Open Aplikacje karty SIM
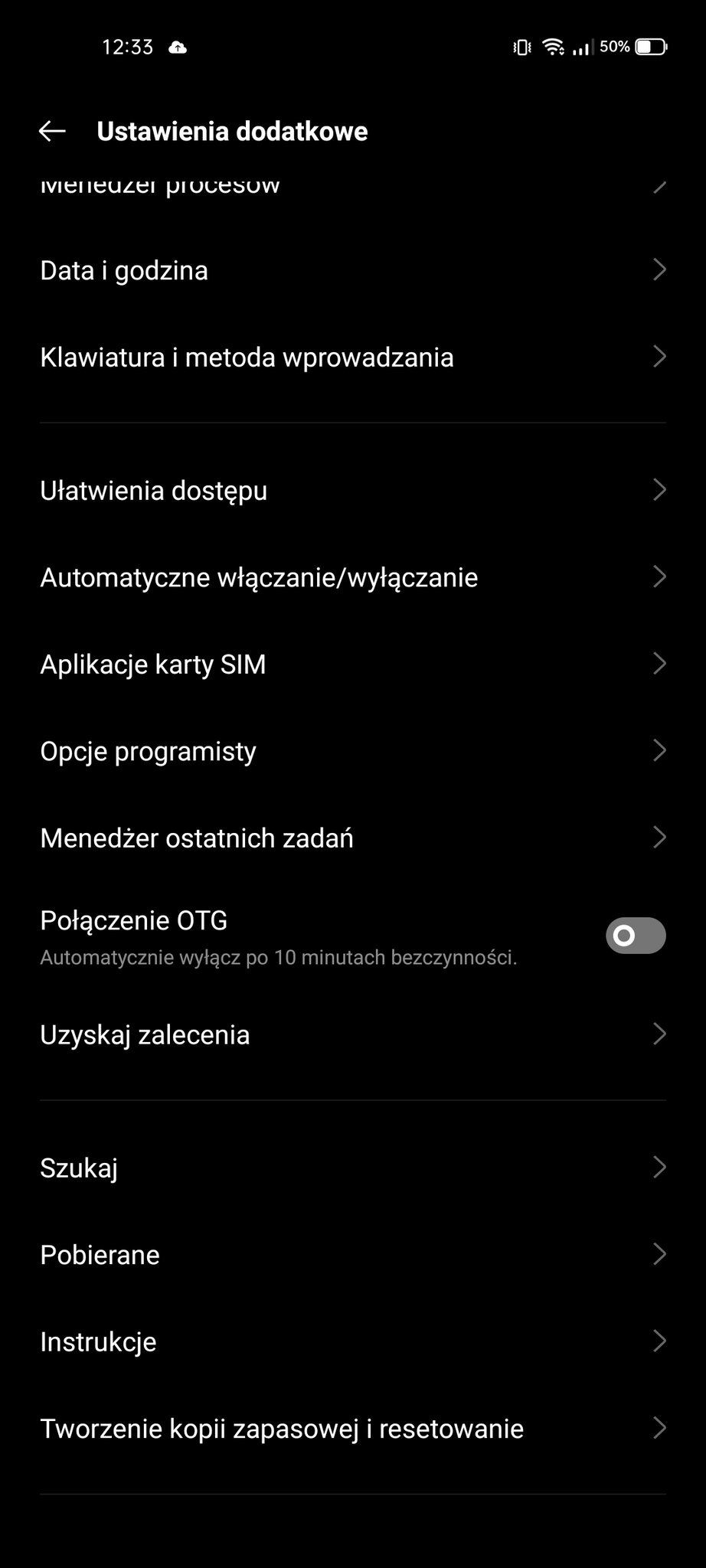Image resolution: width=706 pixels, height=1568 pixels. (353, 664)
